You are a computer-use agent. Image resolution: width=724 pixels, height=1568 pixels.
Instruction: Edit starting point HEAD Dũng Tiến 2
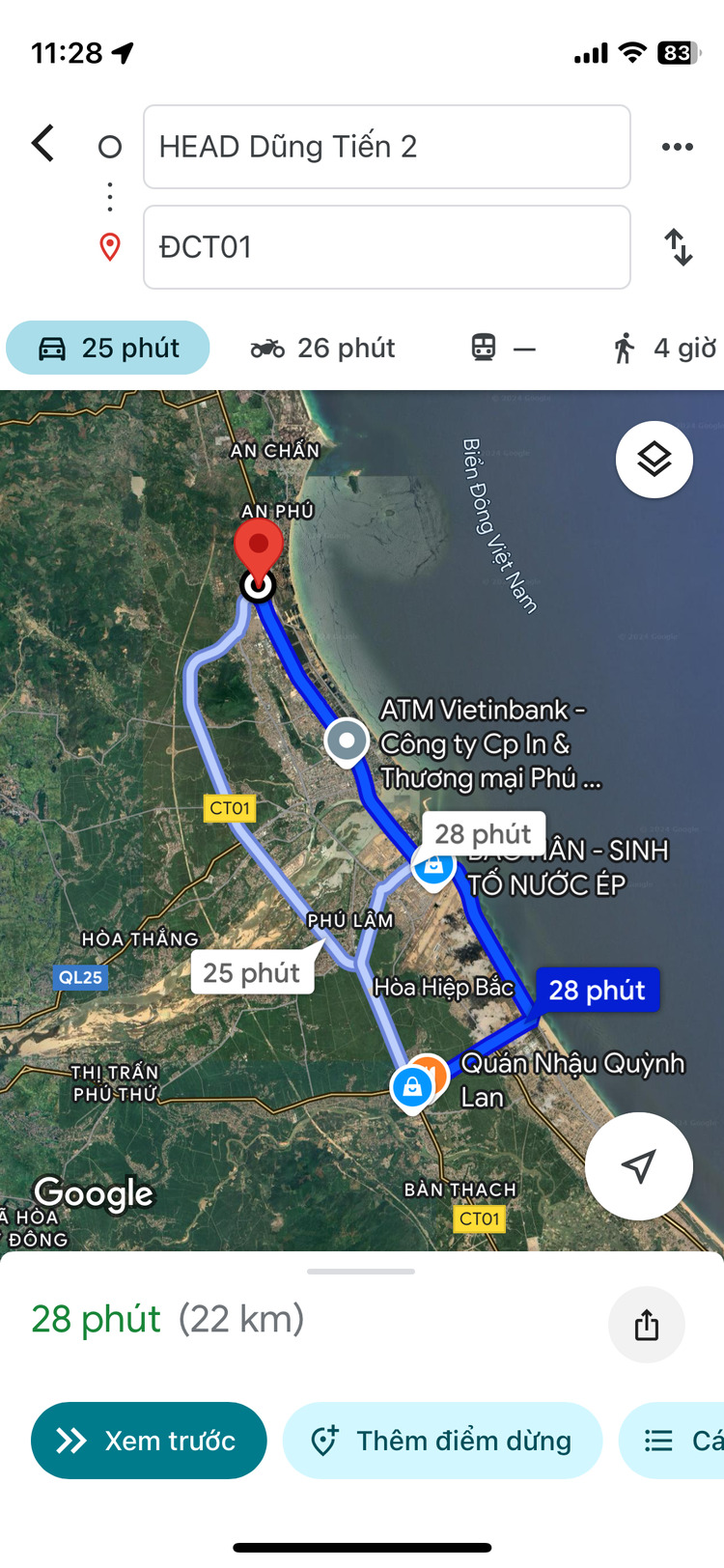386,147
